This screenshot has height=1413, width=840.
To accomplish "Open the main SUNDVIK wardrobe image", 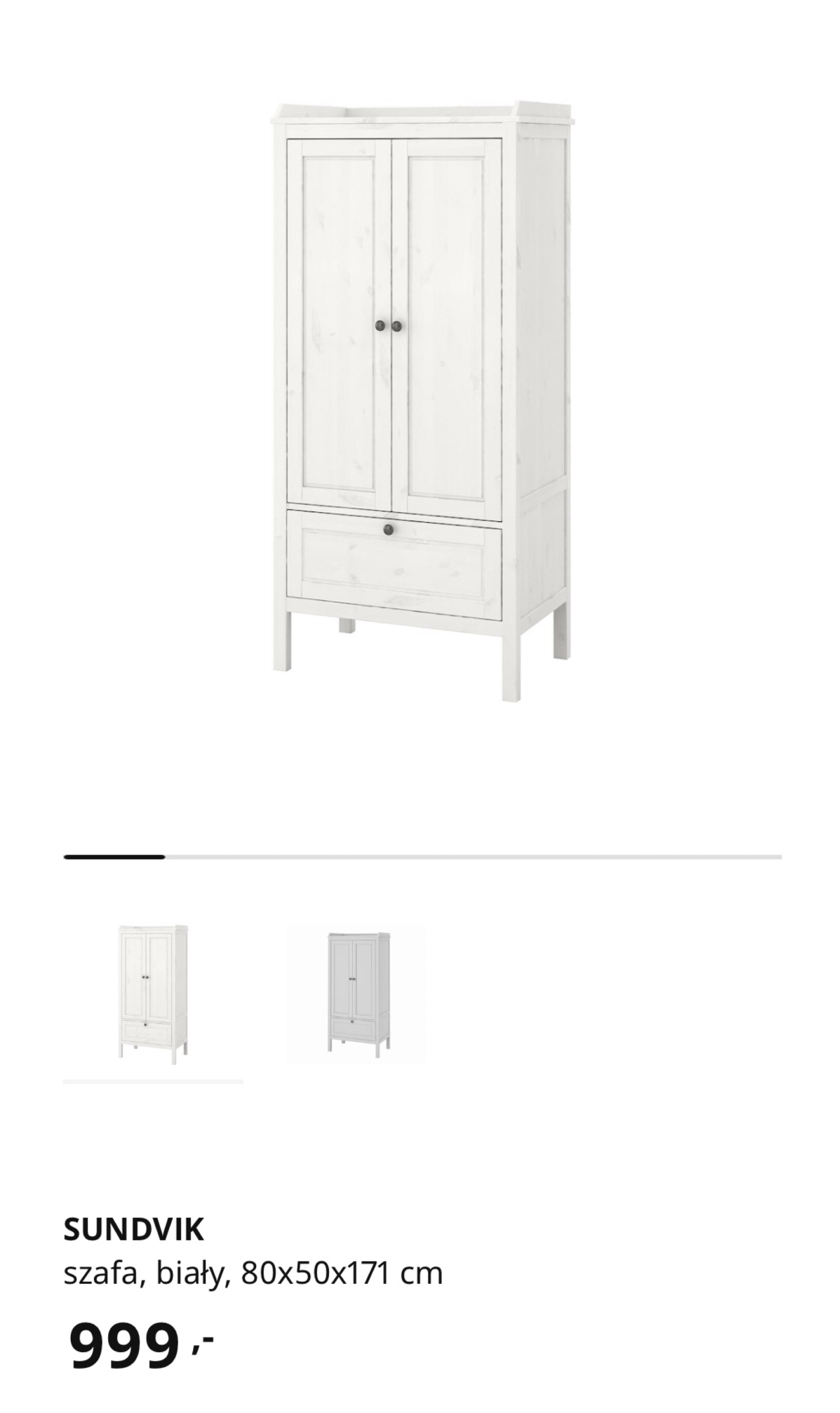I will point(422,402).
